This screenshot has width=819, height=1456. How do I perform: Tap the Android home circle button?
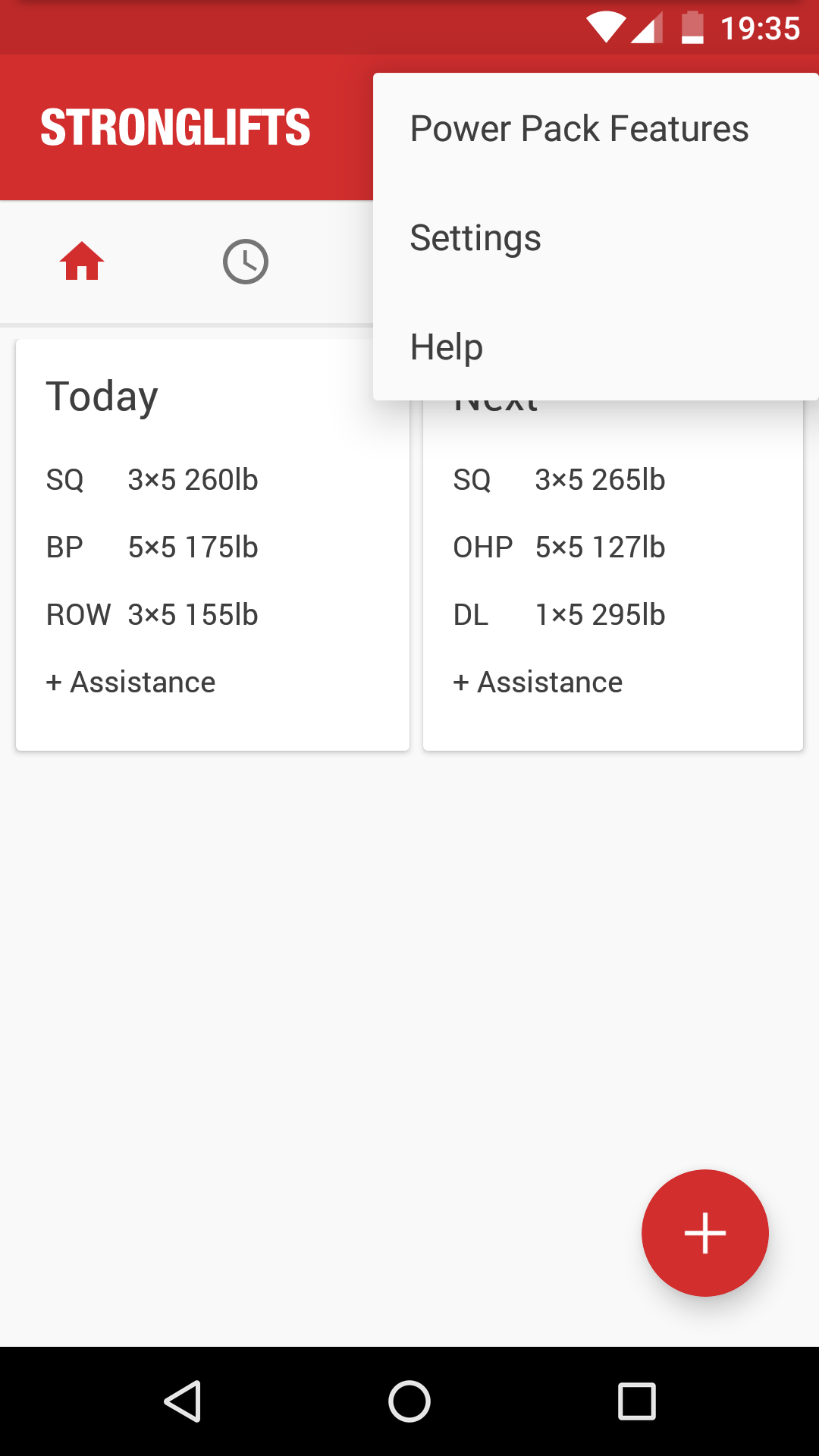409,1401
